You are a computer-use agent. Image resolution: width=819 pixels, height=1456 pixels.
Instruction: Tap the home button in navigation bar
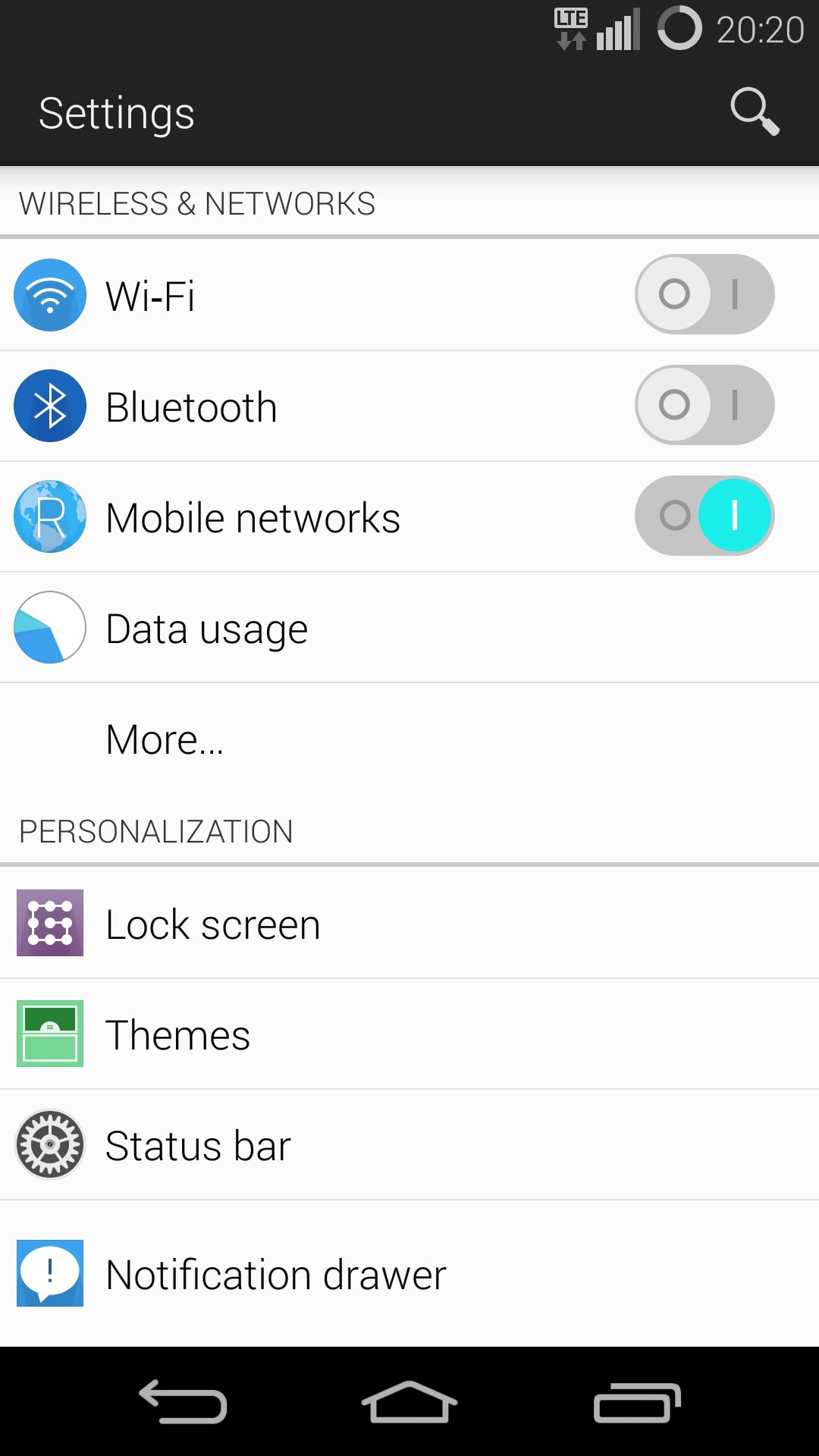coord(409,1401)
